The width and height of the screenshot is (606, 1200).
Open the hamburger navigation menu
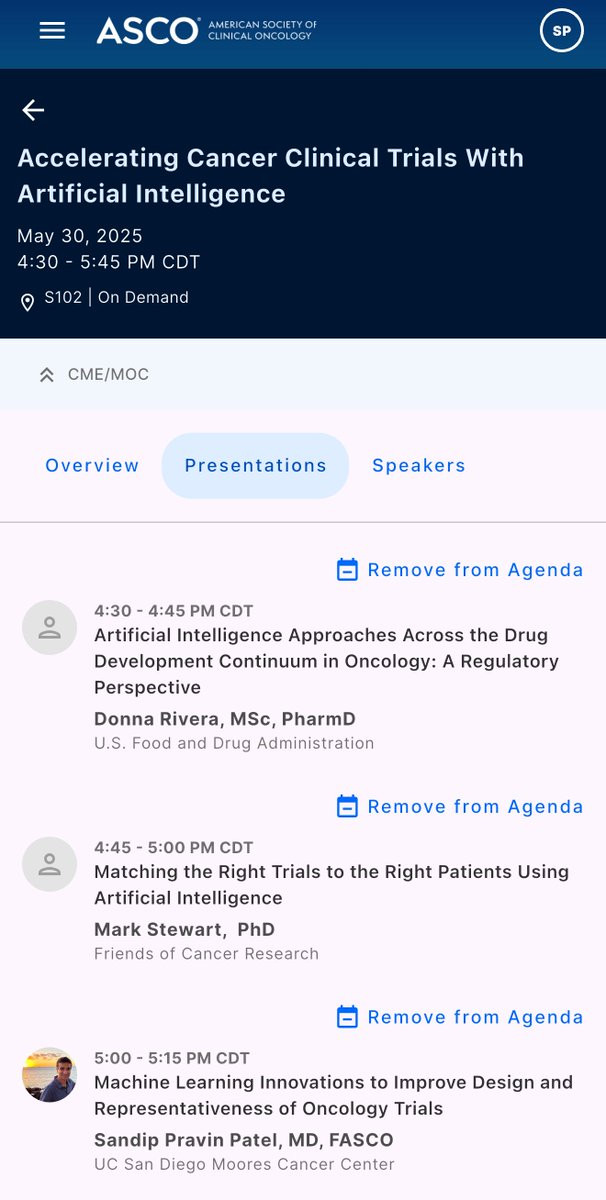[x=52, y=30]
